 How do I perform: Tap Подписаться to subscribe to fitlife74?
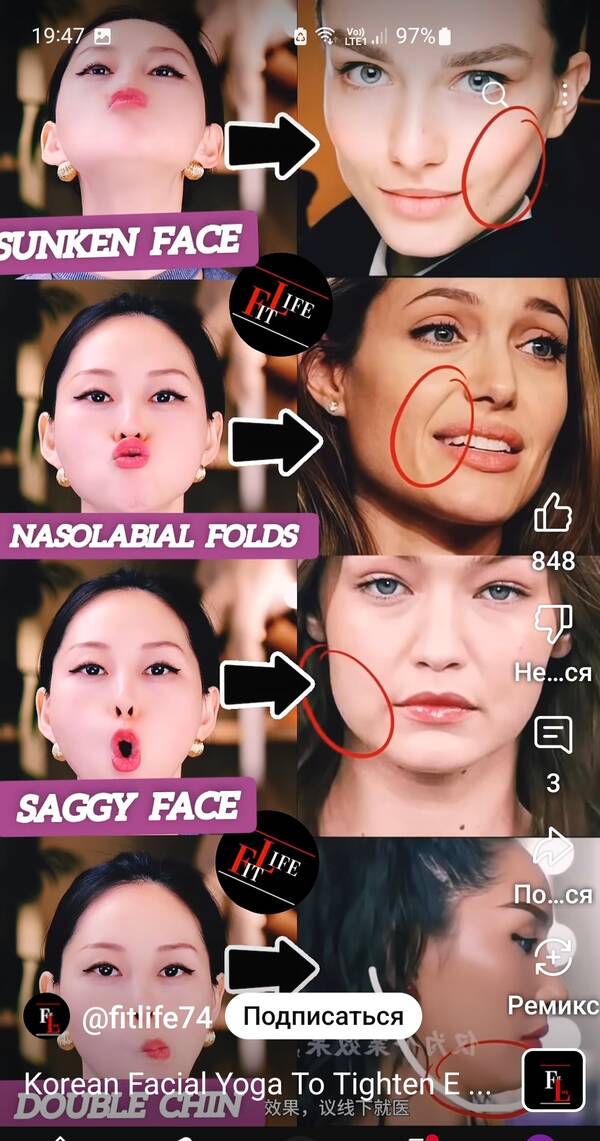tap(323, 1017)
